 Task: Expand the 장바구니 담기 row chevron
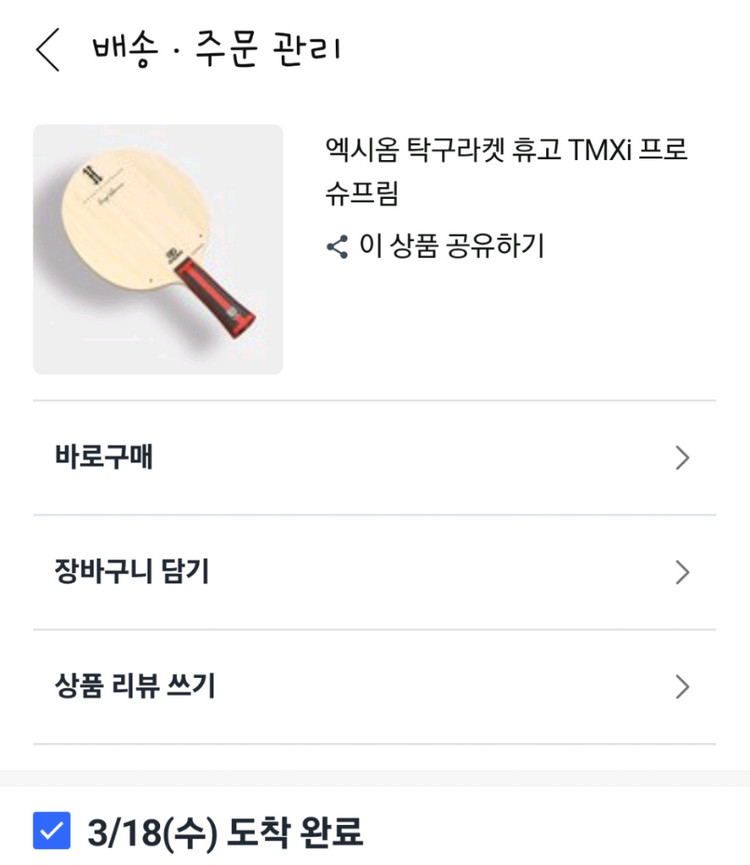[683, 572]
